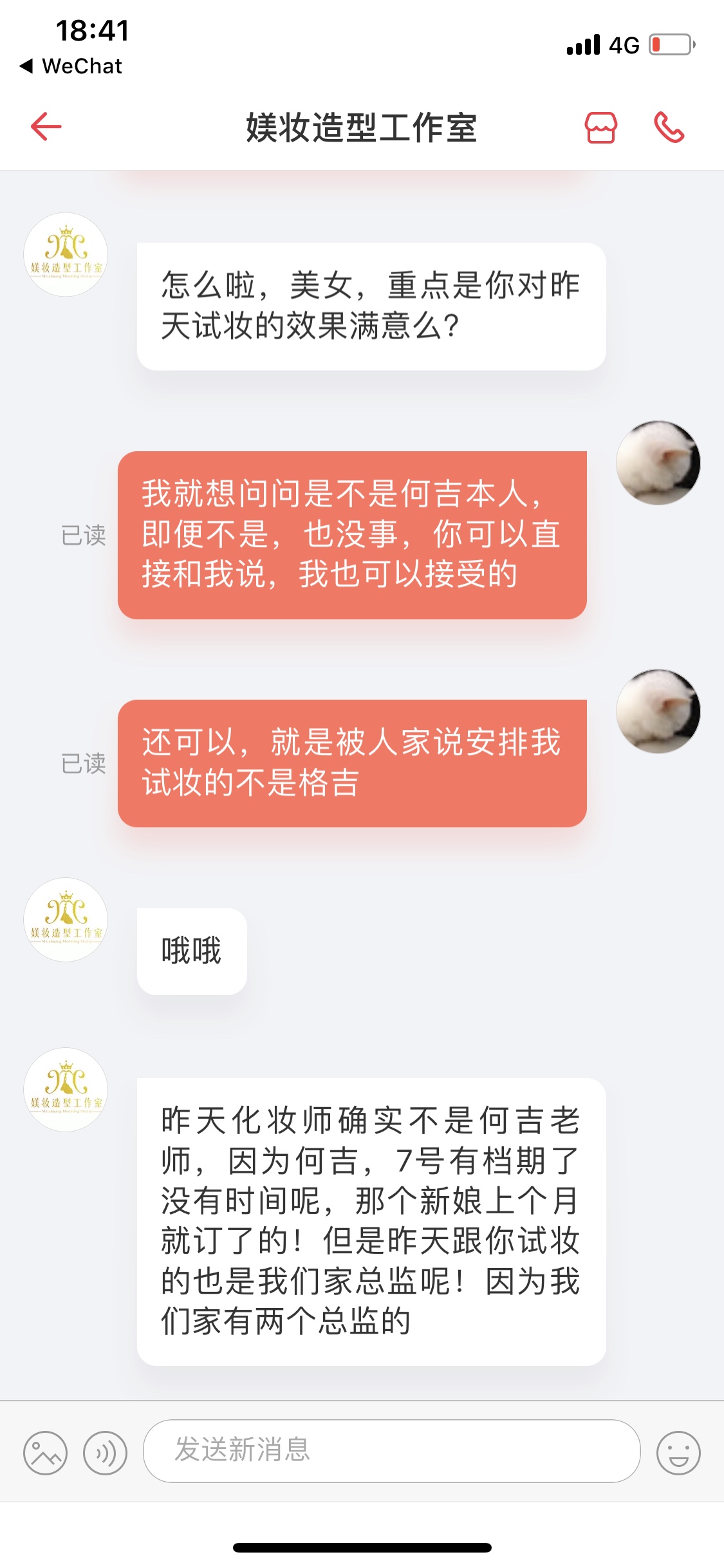Open the emoji picker
The width and height of the screenshot is (724, 1568).
pyautogui.click(x=678, y=1453)
